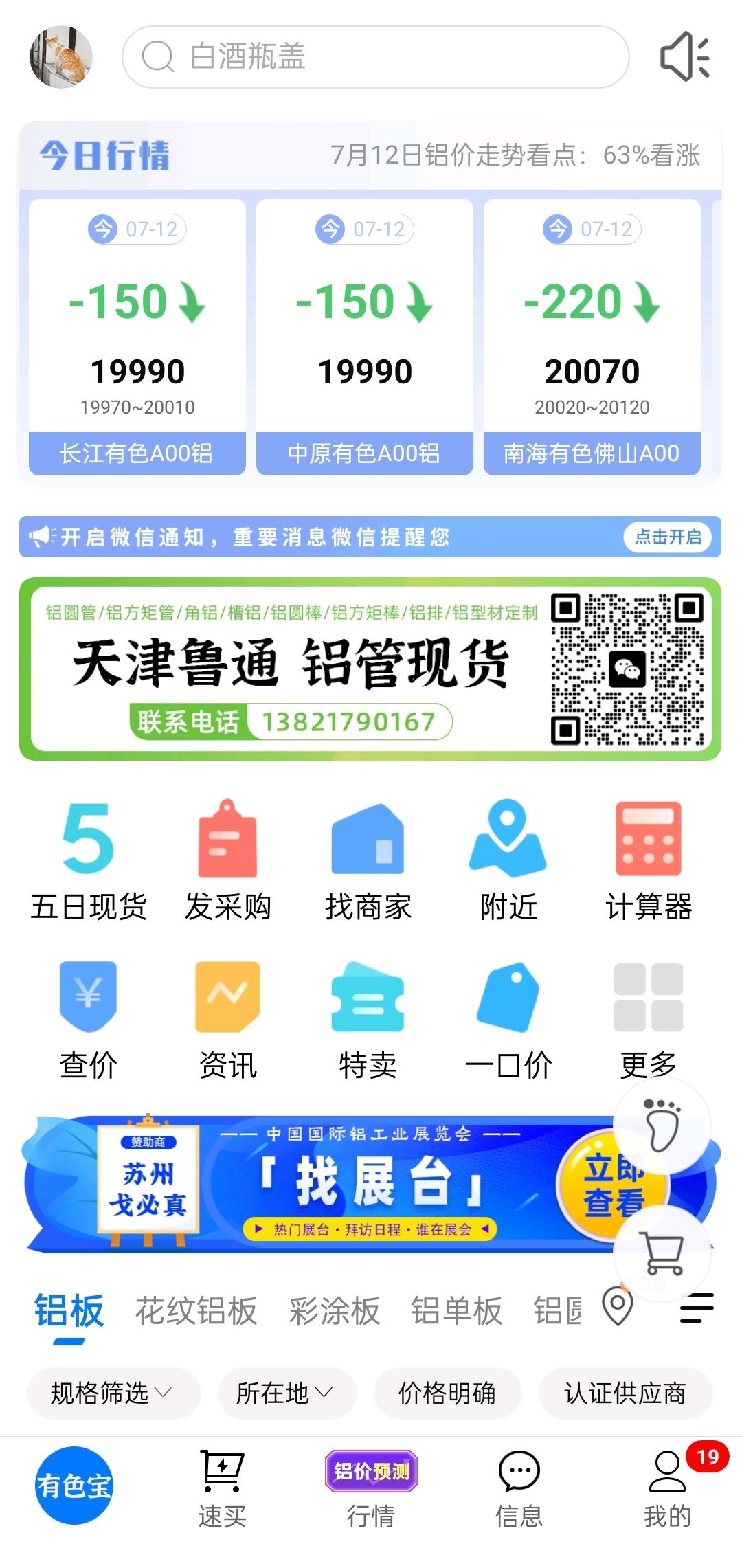
Task: Open the 长江有色A00铝 price card
Action: coord(137,337)
